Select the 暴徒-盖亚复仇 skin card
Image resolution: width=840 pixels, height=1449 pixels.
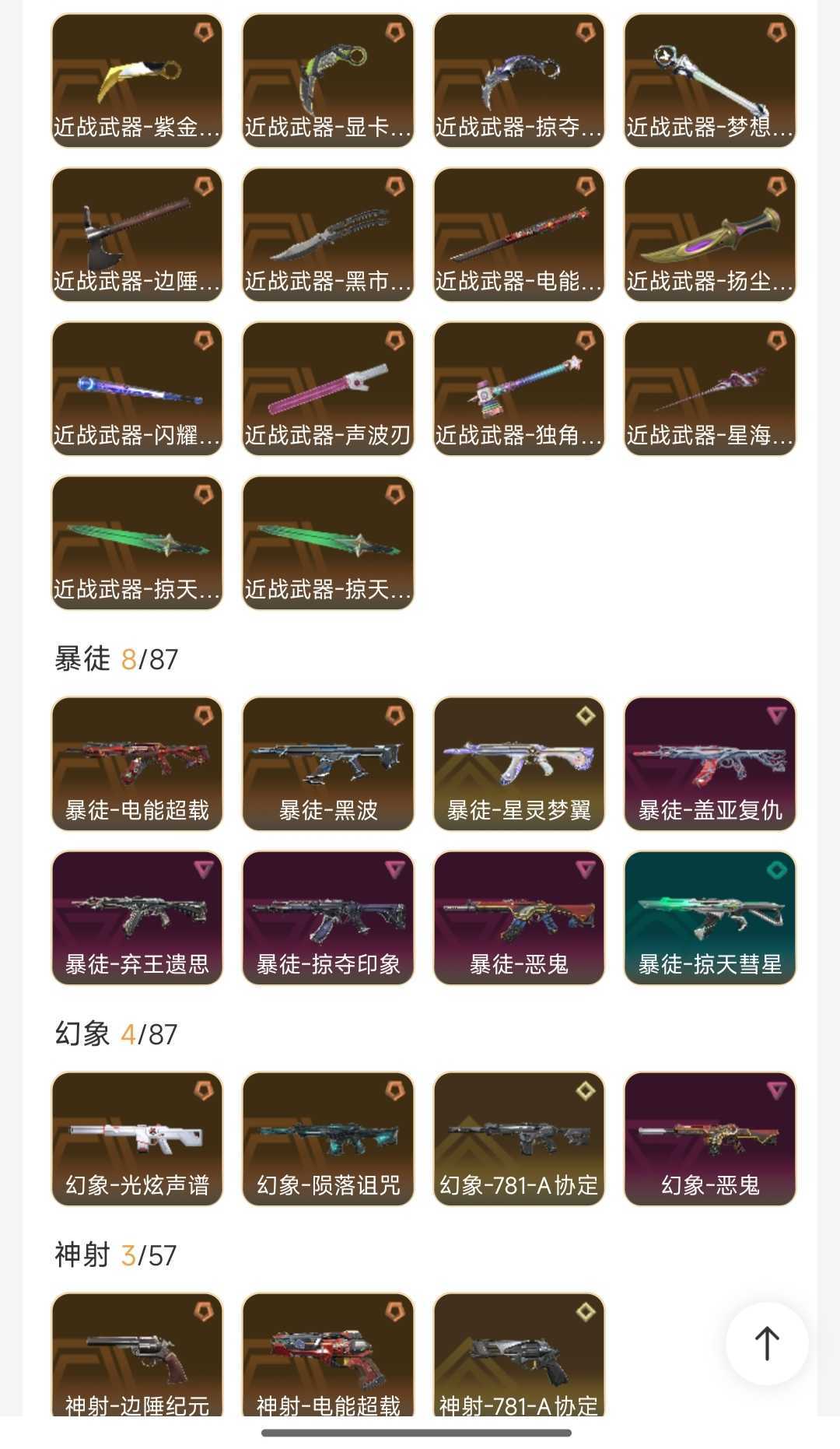tap(709, 763)
